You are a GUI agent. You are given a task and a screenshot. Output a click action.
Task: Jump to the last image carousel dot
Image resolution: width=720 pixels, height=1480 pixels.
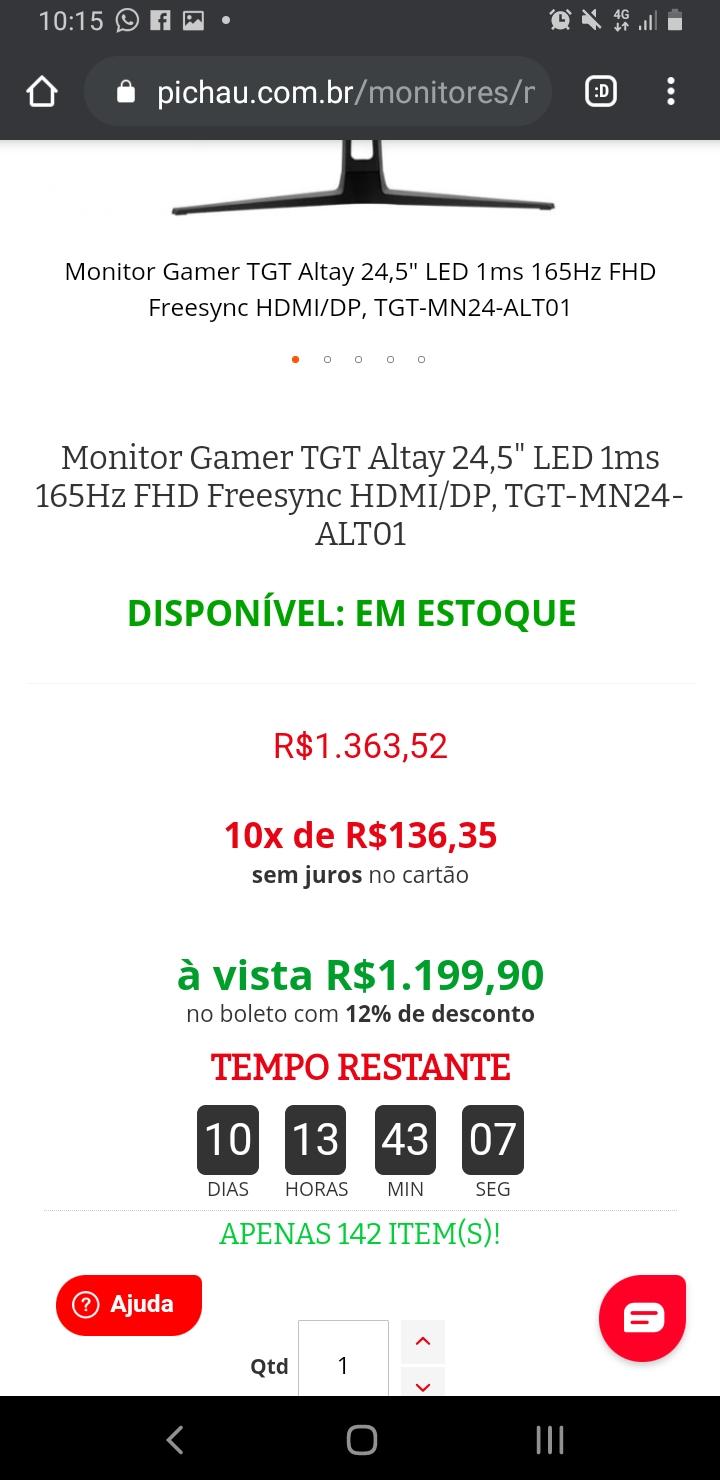tap(422, 359)
